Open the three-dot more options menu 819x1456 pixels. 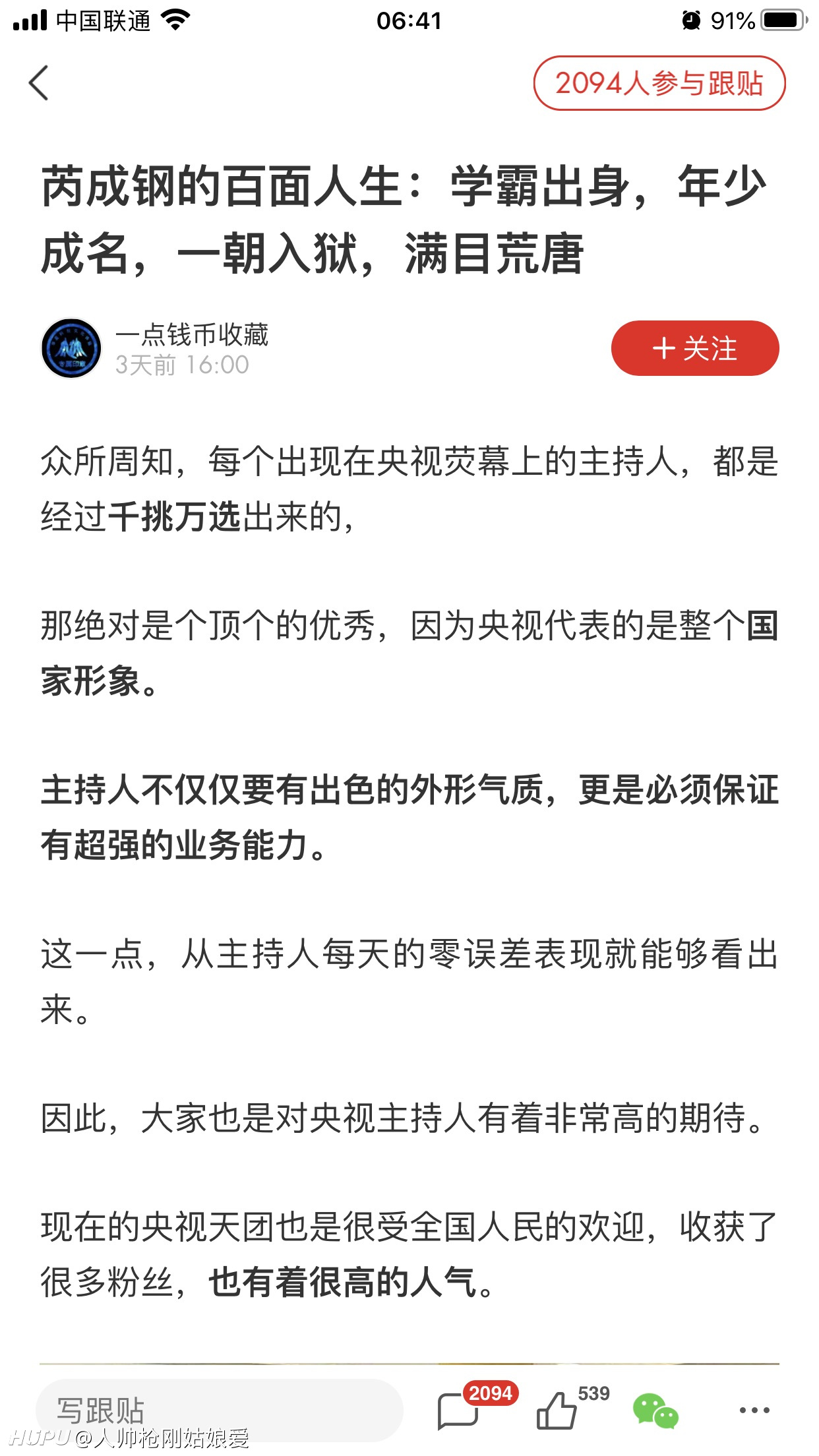coord(754,1410)
